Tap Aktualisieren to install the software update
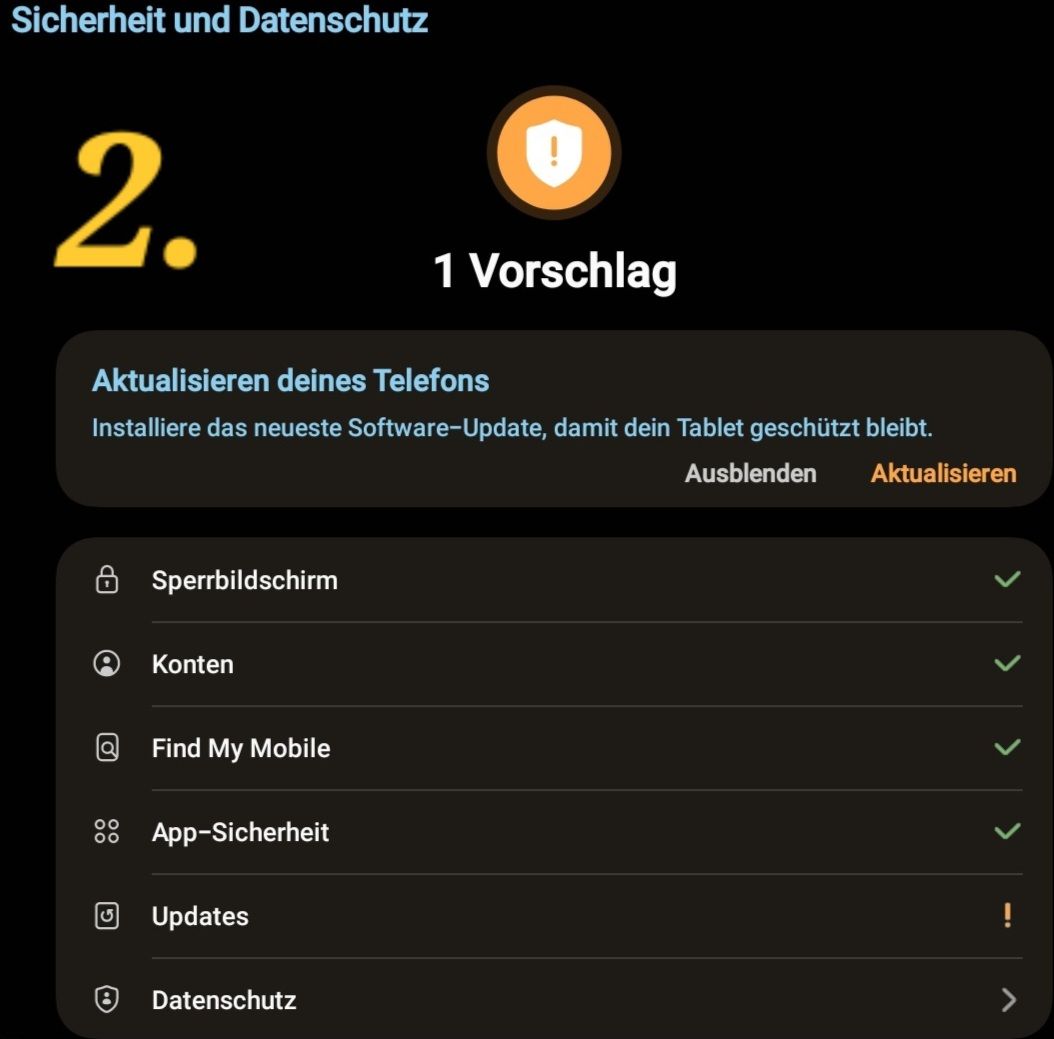Viewport: 1054px width, 1039px height. (x=943, y=474)
